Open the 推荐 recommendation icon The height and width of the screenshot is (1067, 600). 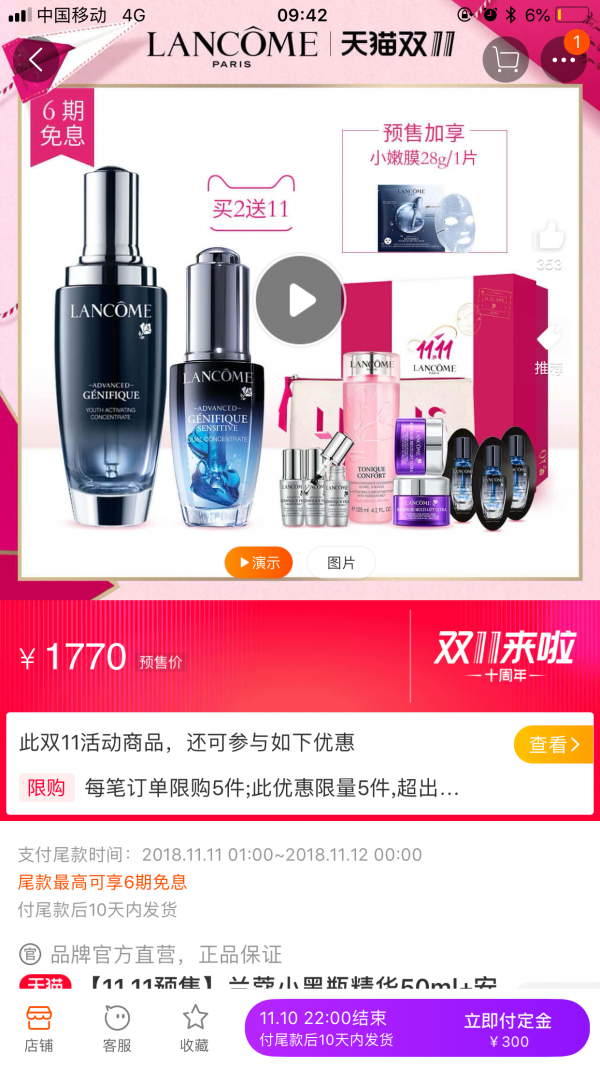coord(550,349)
